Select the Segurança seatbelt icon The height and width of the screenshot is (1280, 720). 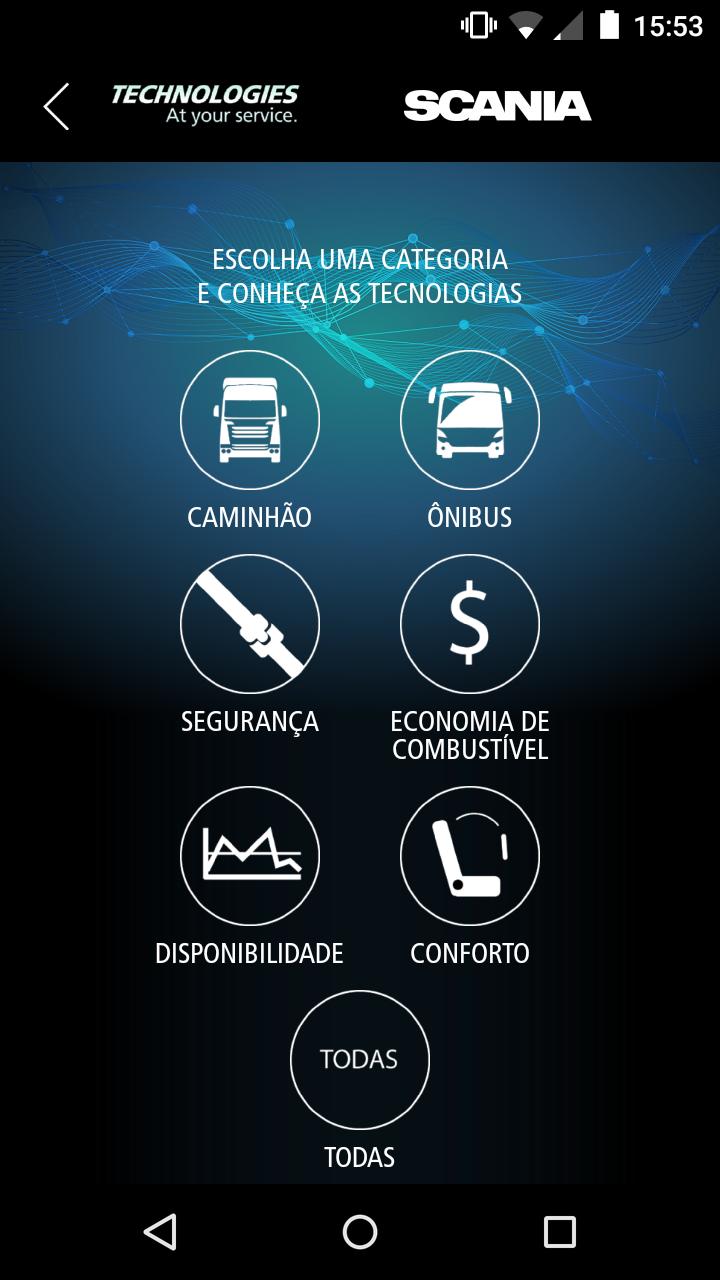coord(249,623)
